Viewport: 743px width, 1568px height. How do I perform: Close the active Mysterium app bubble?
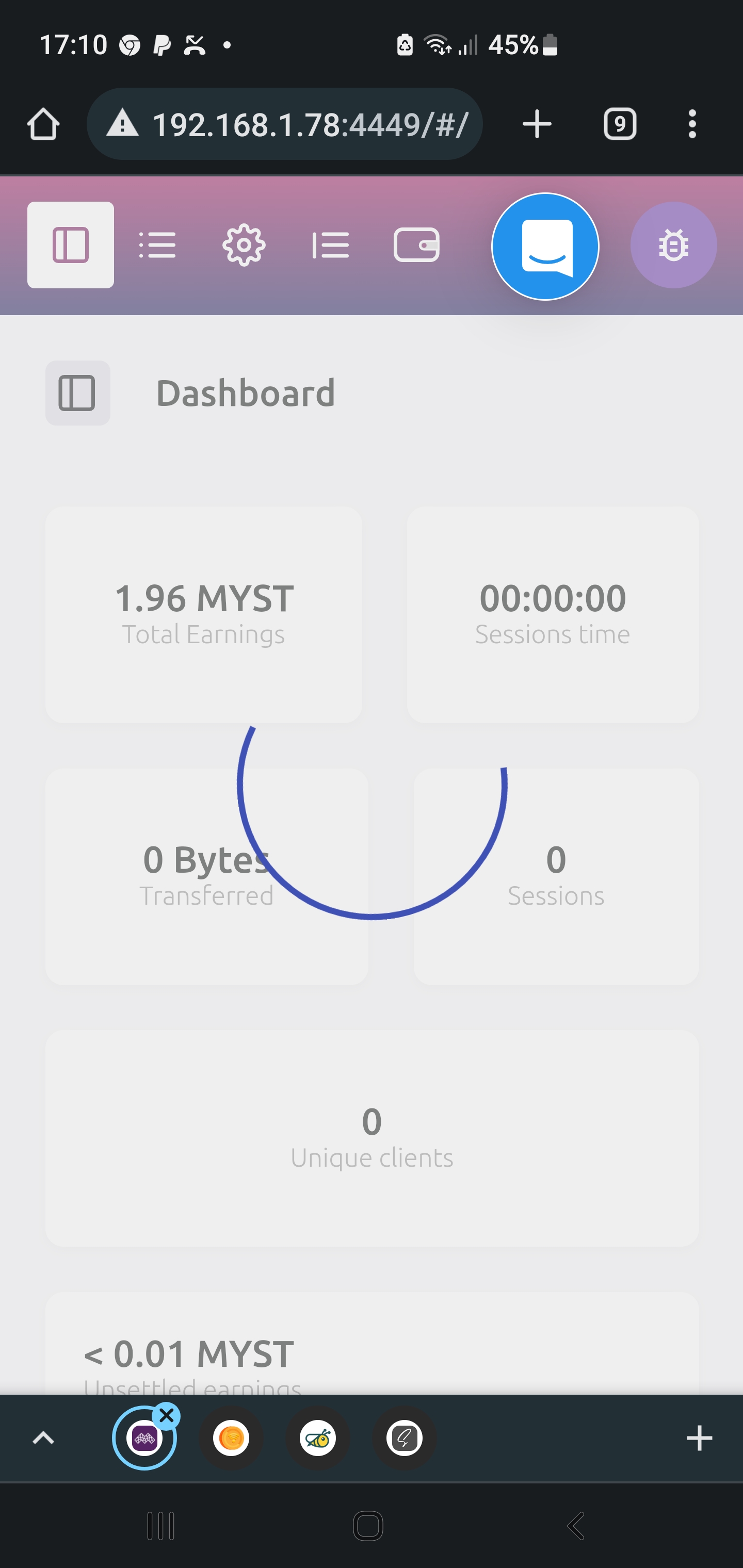(167, 1415)
